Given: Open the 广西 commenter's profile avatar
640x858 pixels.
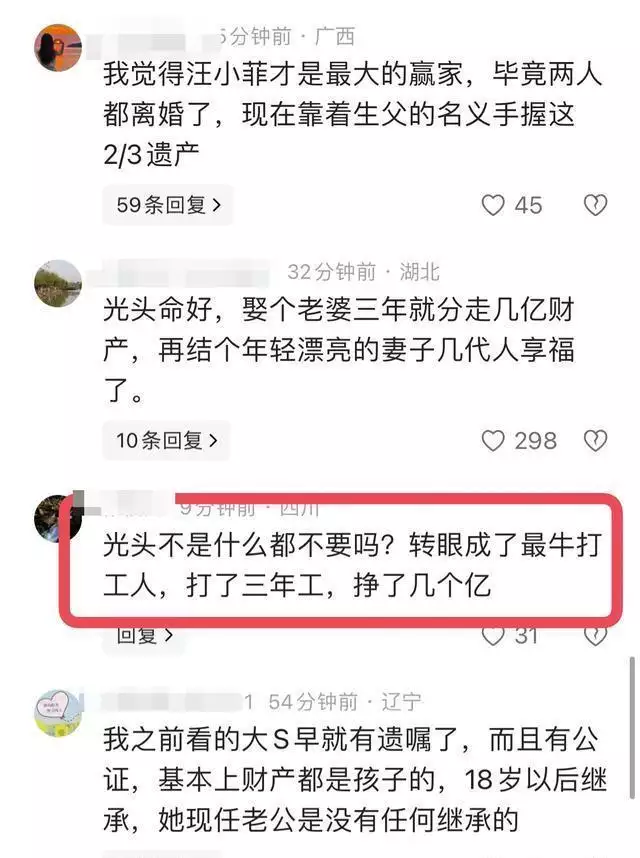Looking at the screenshot, I should point(58,47).
